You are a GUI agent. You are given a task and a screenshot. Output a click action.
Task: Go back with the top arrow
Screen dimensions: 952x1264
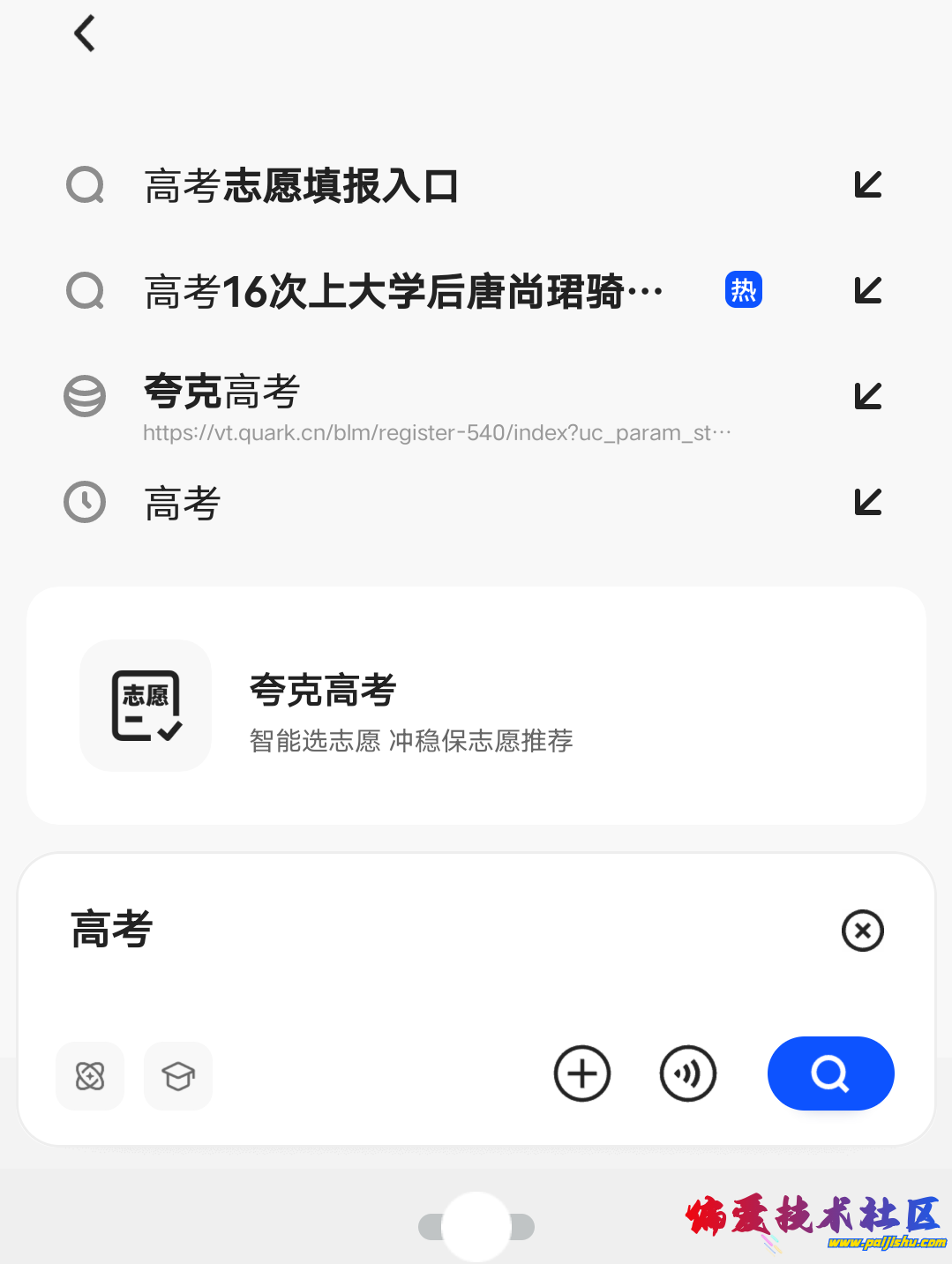coord(85,34)
